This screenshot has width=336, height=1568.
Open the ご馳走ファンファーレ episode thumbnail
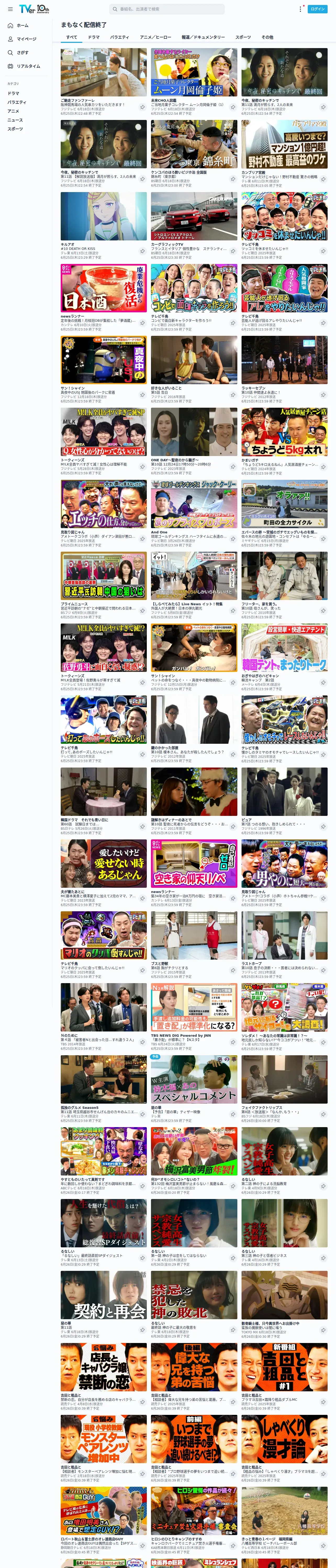tap(104, 72)
